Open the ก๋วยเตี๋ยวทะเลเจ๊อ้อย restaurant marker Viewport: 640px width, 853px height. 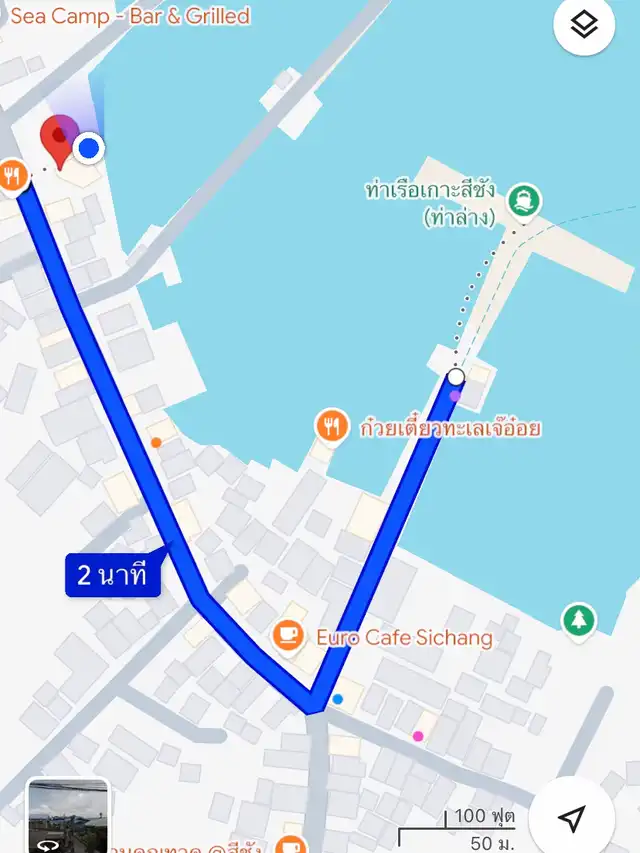tap(331, 427)
